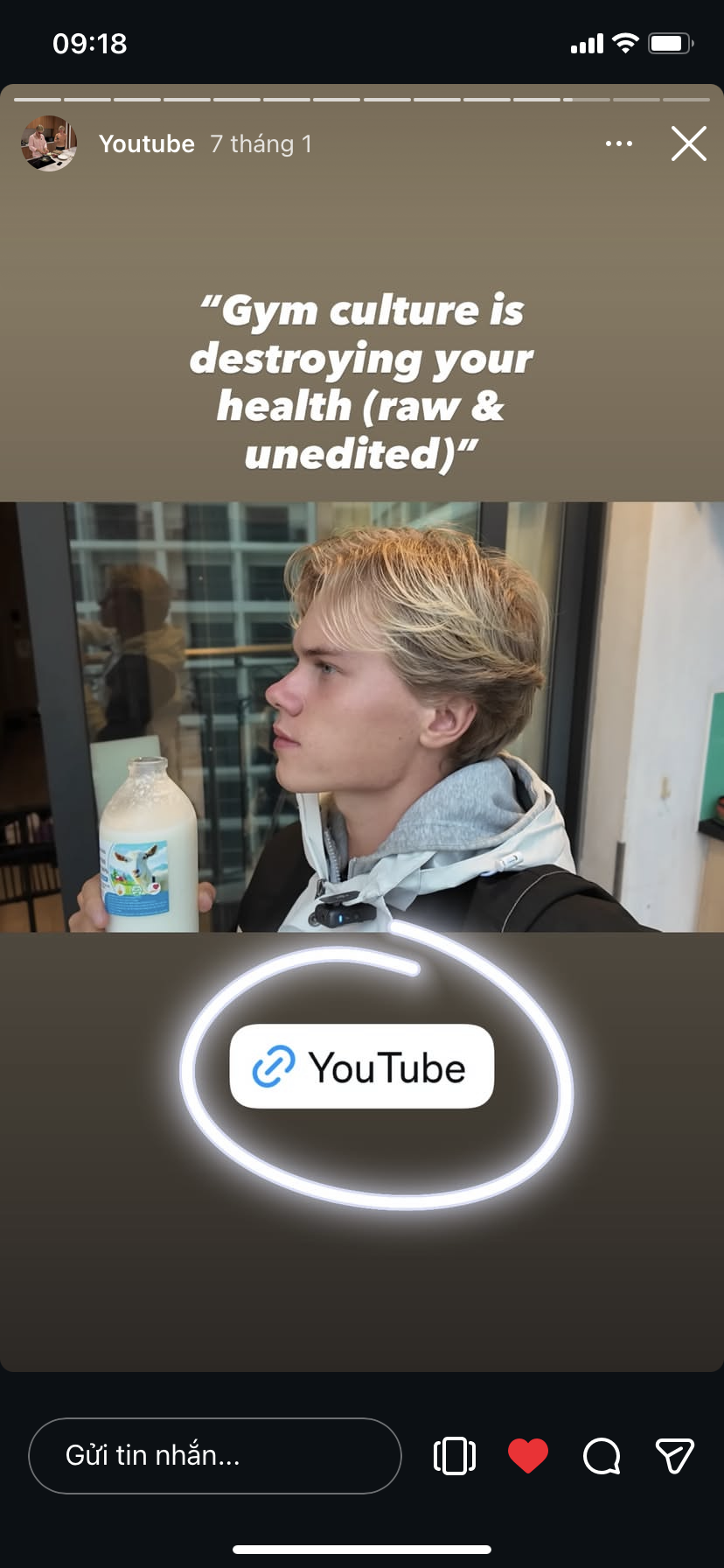The width and height of the screenshot is (724, 1568).
Task: Share the story via paper plane icon
Action: [x=674, y=1455]
